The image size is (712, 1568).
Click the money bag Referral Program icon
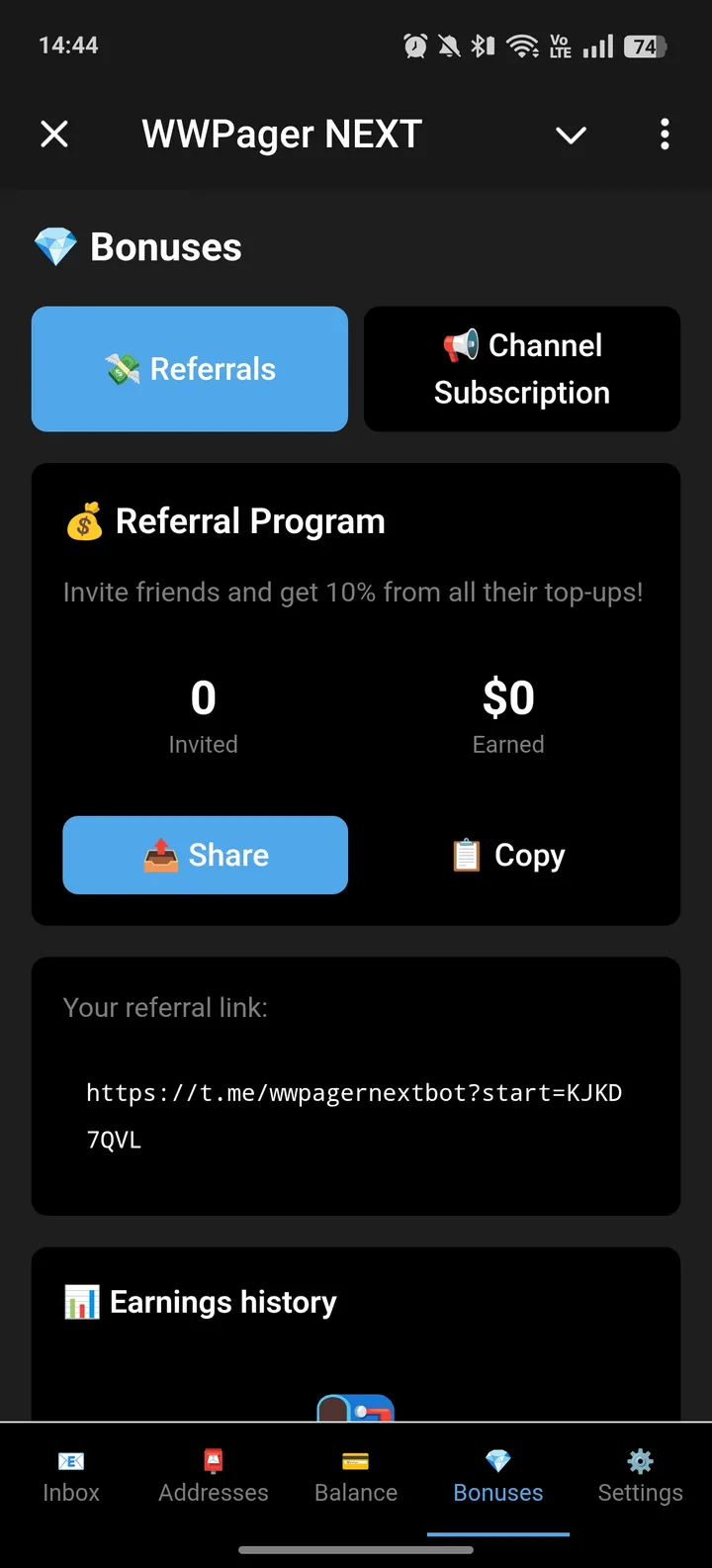tap(84, 520)
